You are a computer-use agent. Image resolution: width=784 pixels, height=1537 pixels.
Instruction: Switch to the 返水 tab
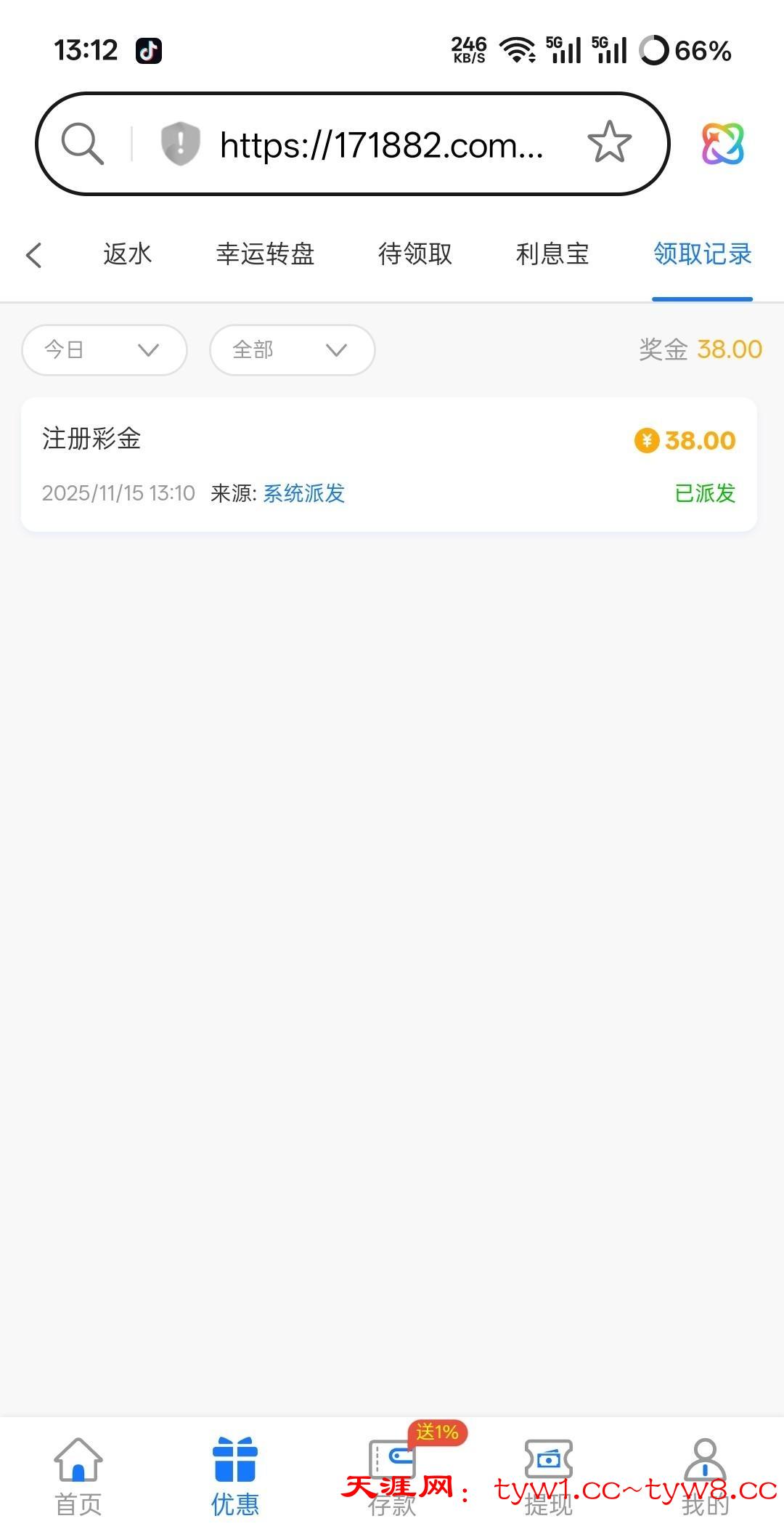point(127,254)
